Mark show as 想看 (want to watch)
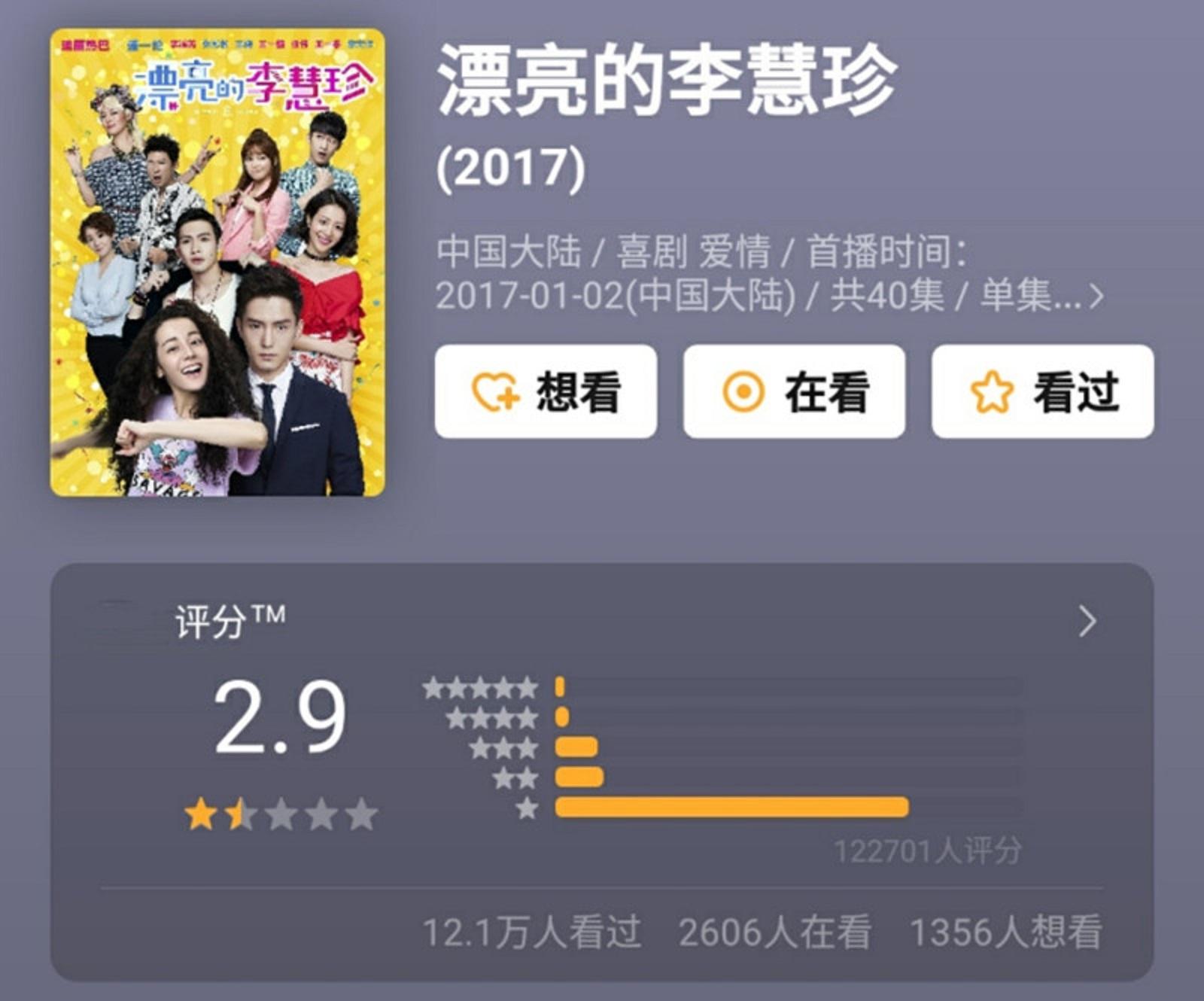Viewport: 1204px width, 1001px height. pyautogui.click(x=546, y=391)
